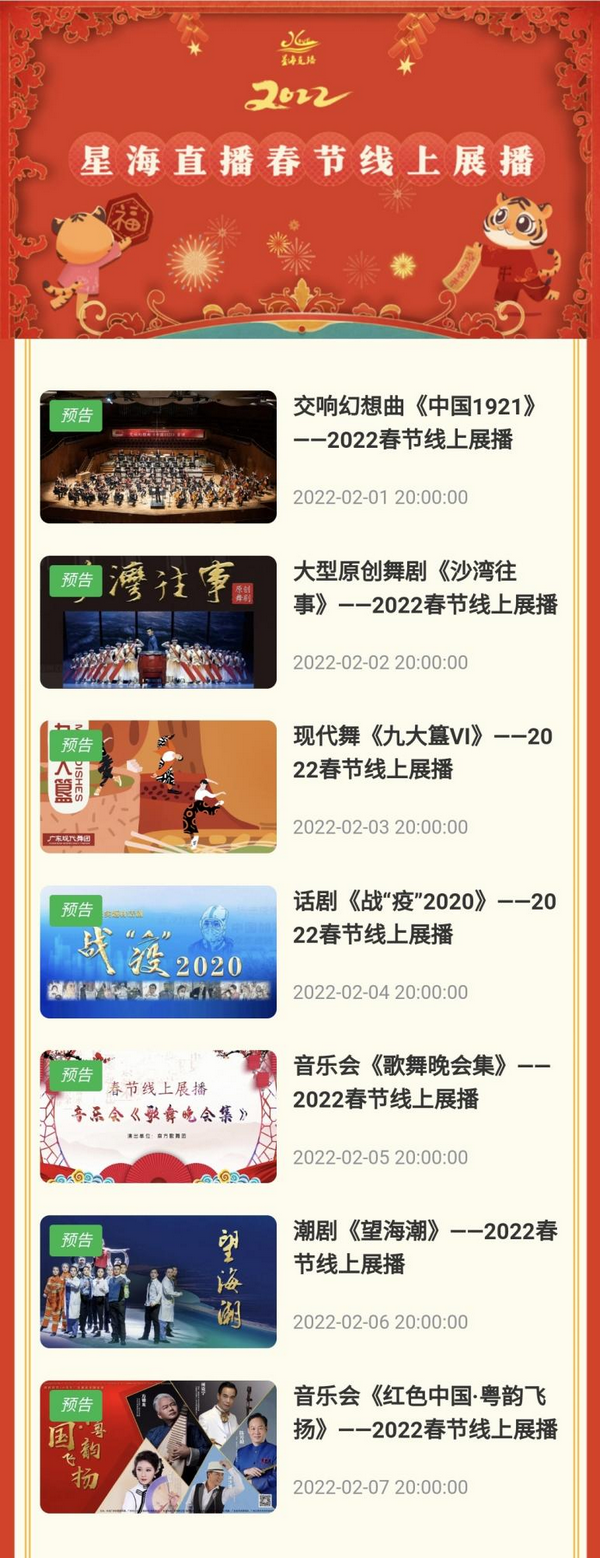Open 现代舞《九大簋VI》 broadcast item

[x=422, y=753]
